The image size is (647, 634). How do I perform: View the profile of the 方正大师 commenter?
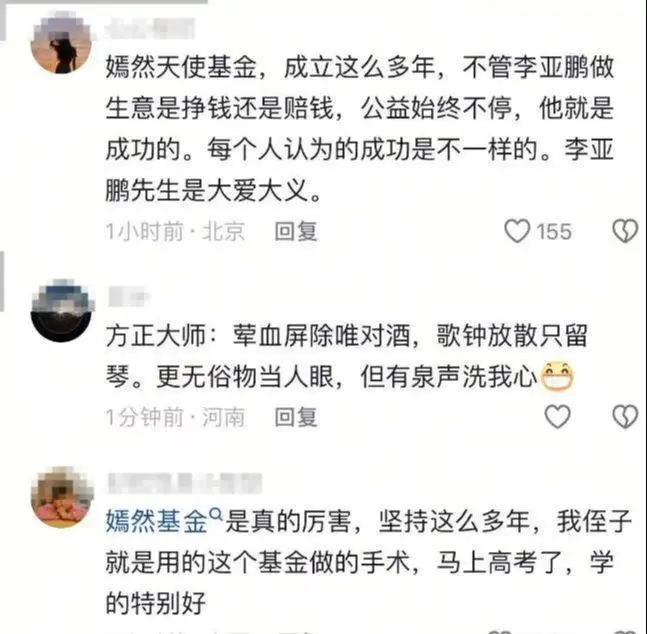point(62,311)
